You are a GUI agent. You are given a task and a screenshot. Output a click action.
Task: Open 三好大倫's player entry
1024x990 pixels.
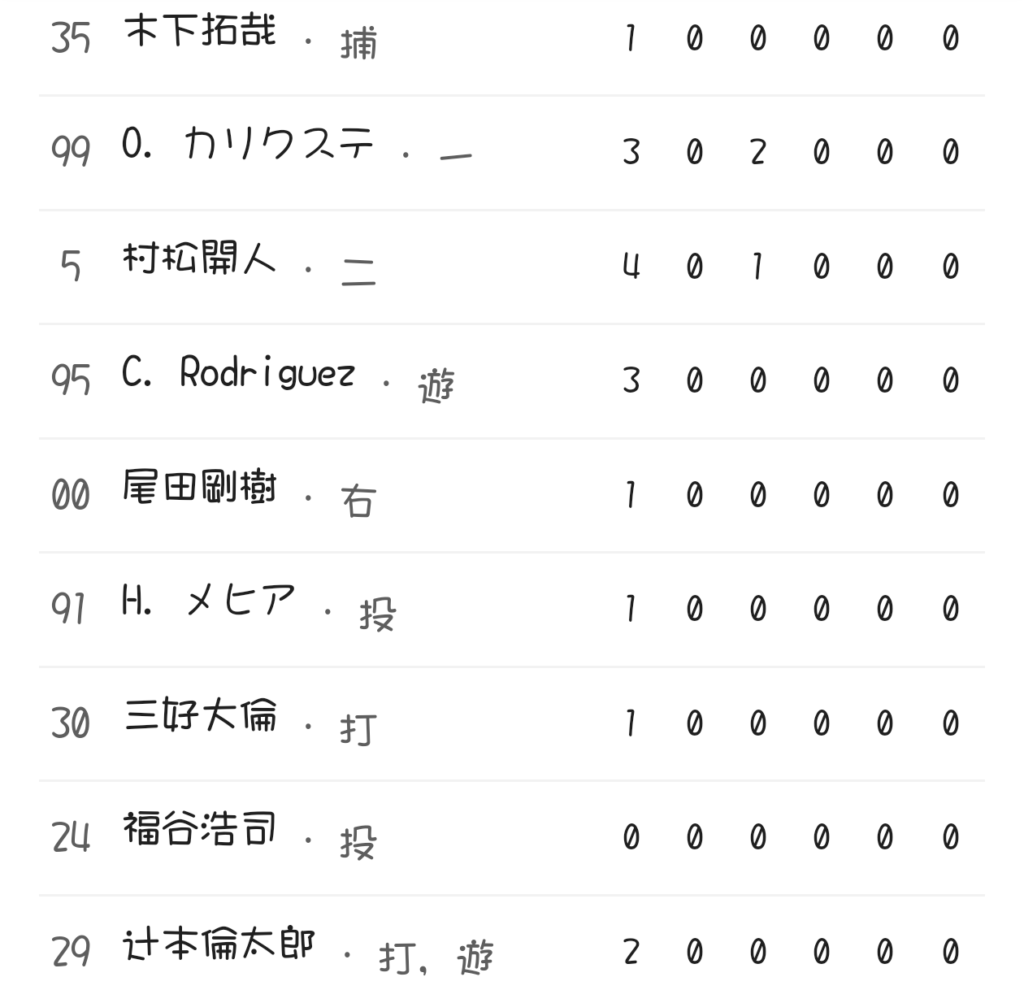(x=200, y=720)
